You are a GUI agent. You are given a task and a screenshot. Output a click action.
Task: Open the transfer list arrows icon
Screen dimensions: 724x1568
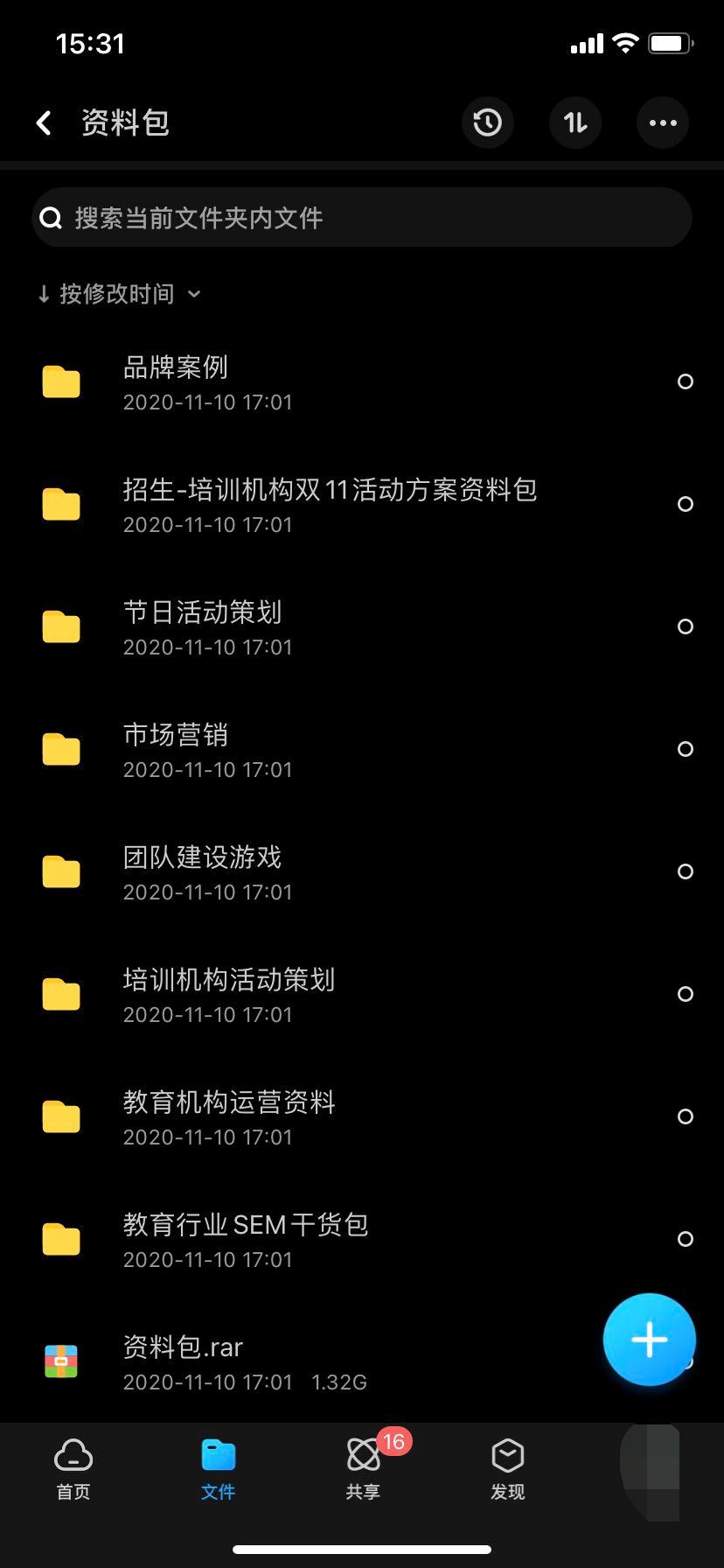575,123
